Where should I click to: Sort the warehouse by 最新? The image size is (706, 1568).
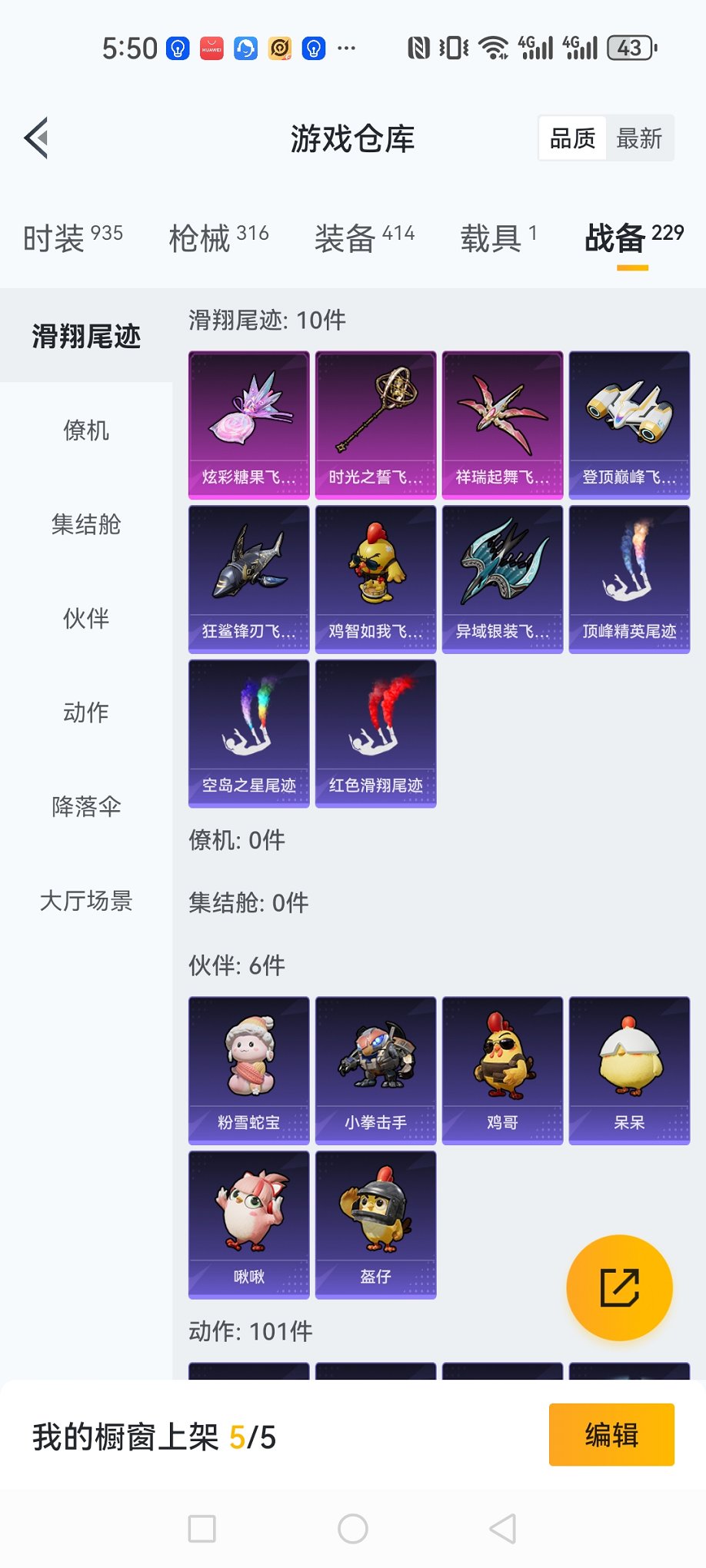639,138
